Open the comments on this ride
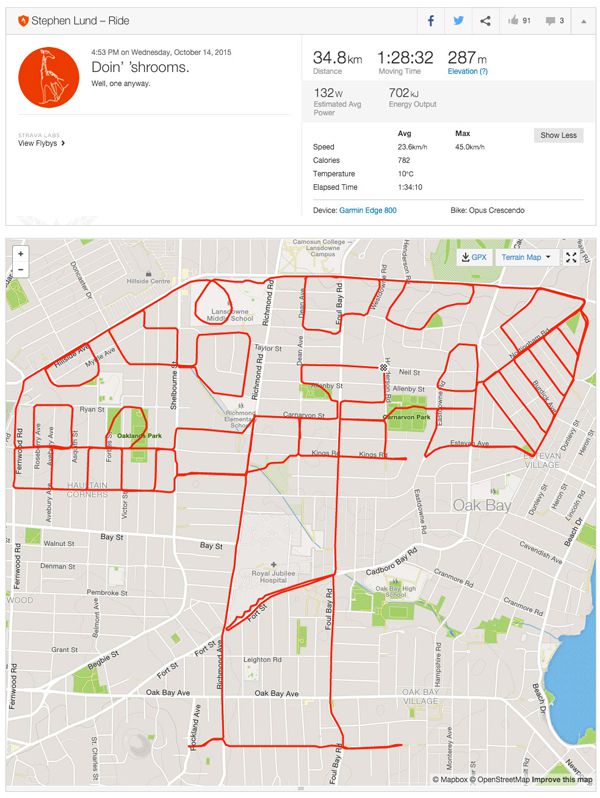This screenshot has height=798, width=600. point(555,20)
